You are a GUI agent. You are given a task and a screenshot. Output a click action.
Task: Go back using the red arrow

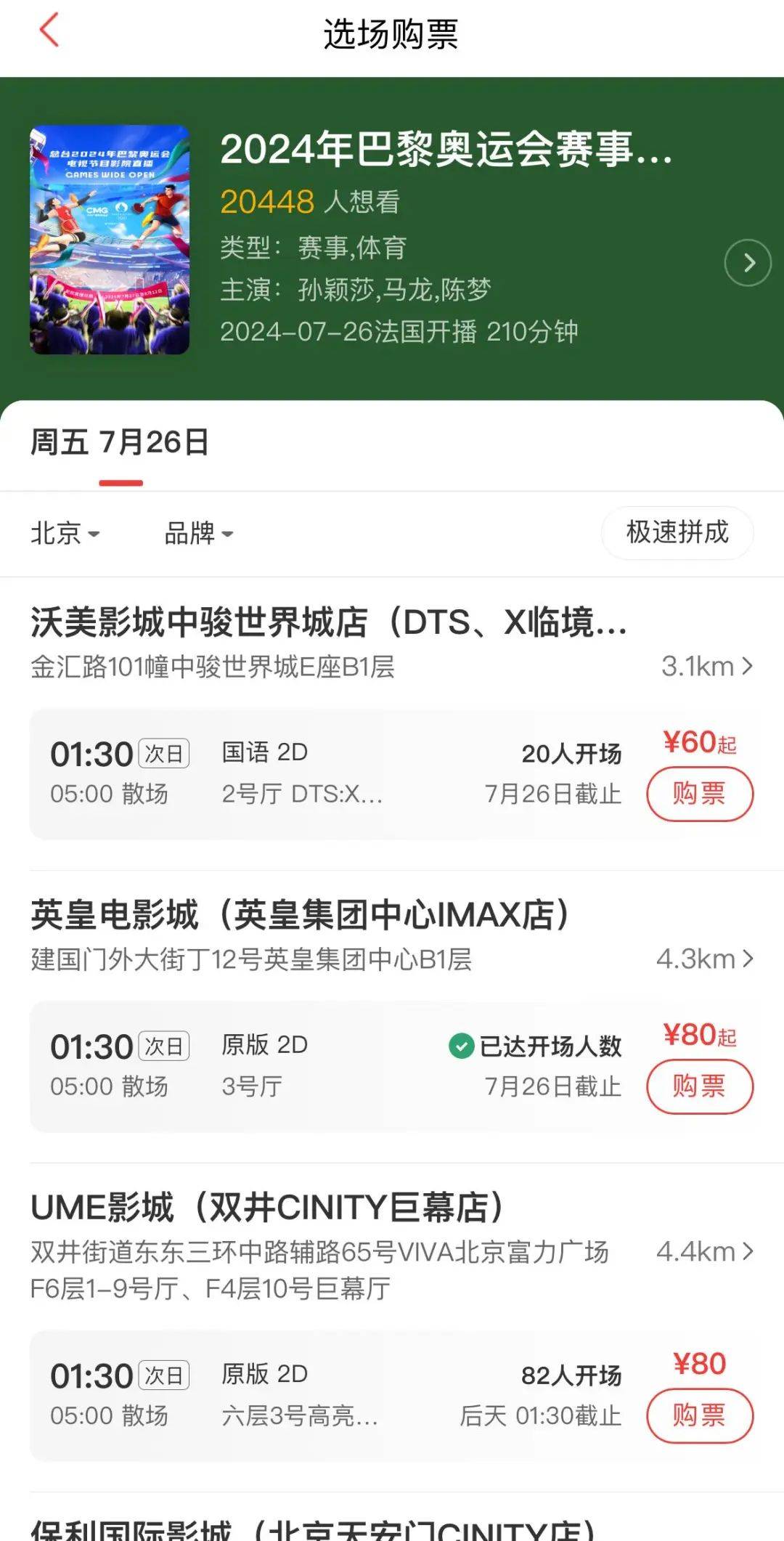(49, 32)
